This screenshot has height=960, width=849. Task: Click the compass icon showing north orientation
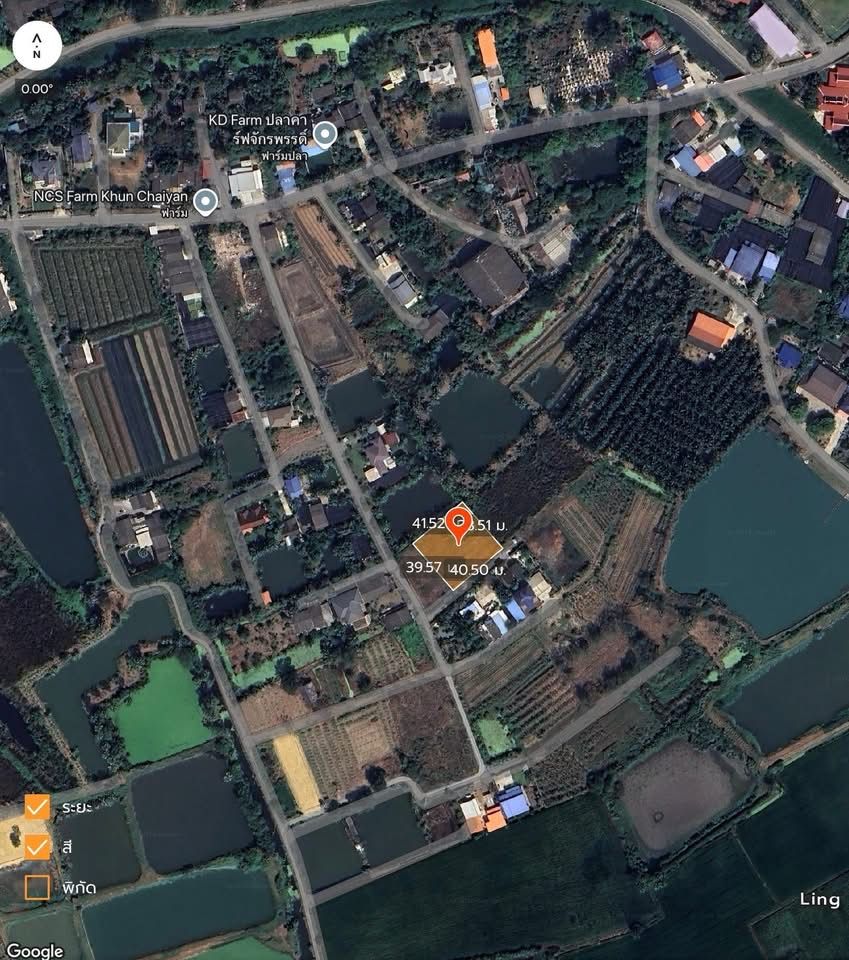point(36,46)
